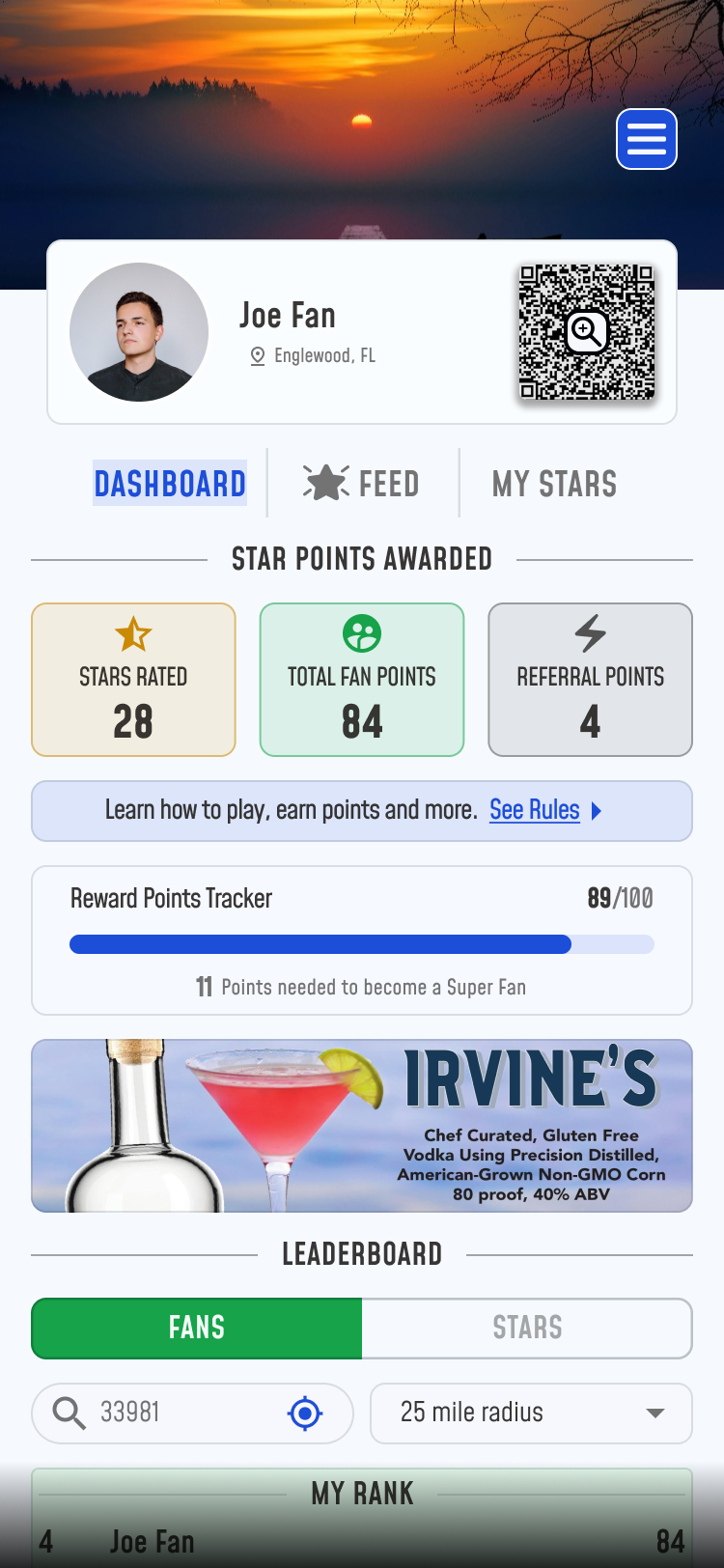Expand the 25 mile radius dropdown
This screenshot has width=724, height=1568.
coord(531,1413)
